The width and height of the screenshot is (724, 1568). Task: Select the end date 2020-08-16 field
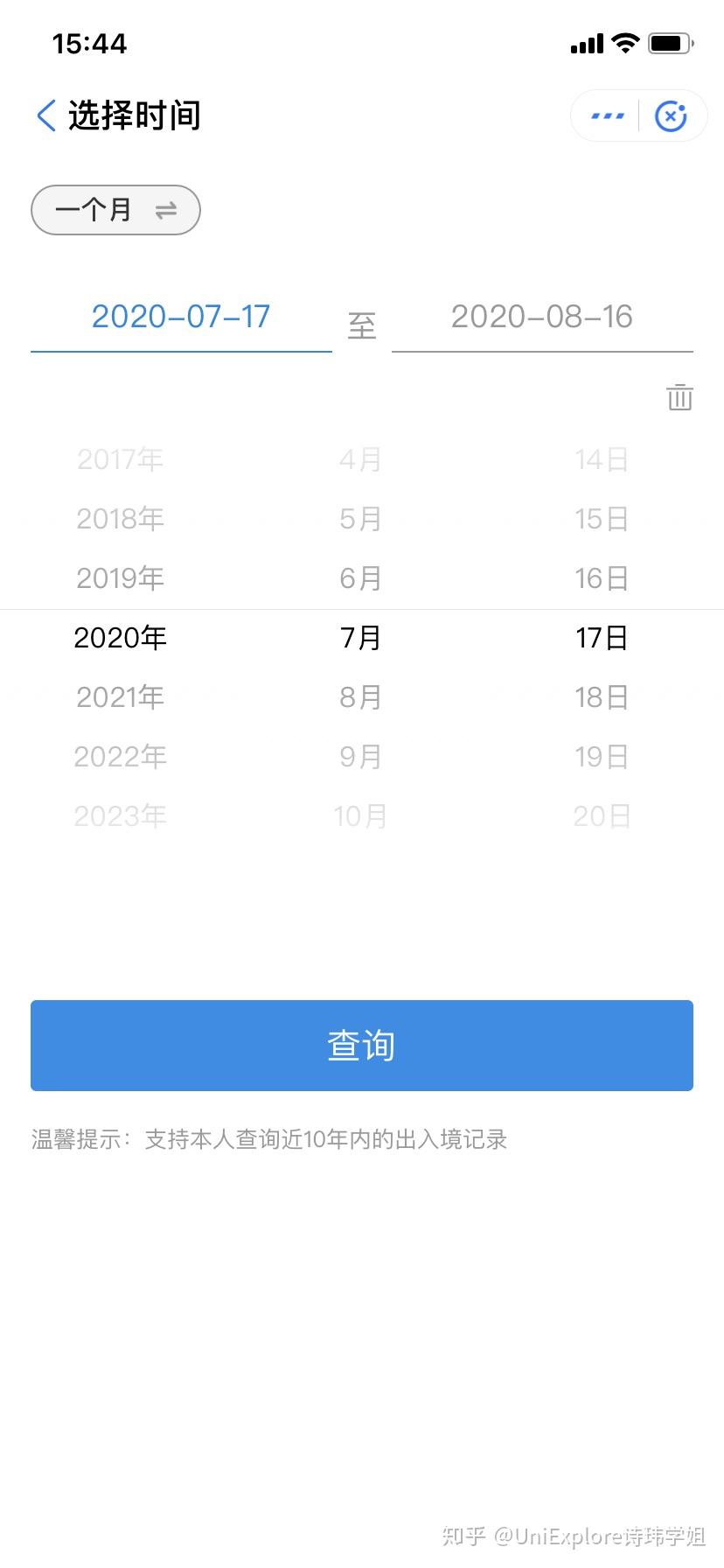[542, 317]
